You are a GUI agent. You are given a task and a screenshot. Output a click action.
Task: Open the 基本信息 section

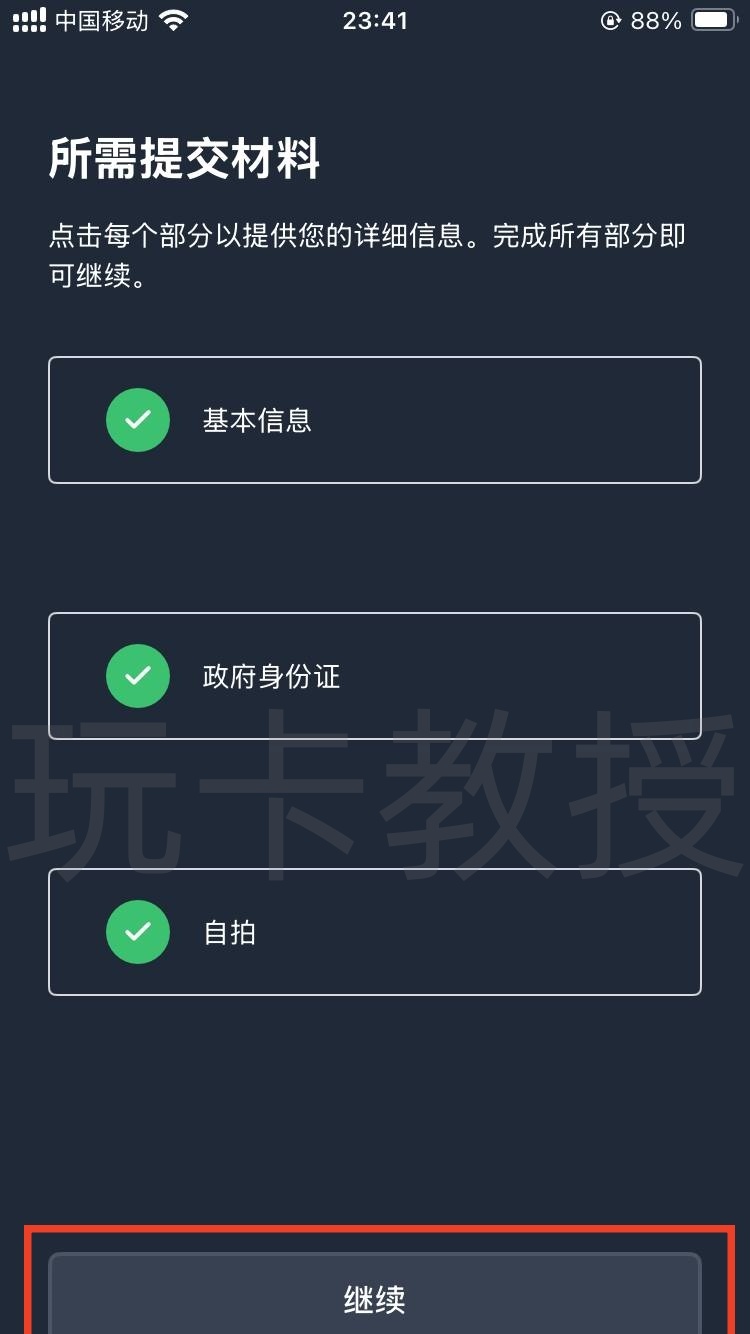click(x=374, y=420)
